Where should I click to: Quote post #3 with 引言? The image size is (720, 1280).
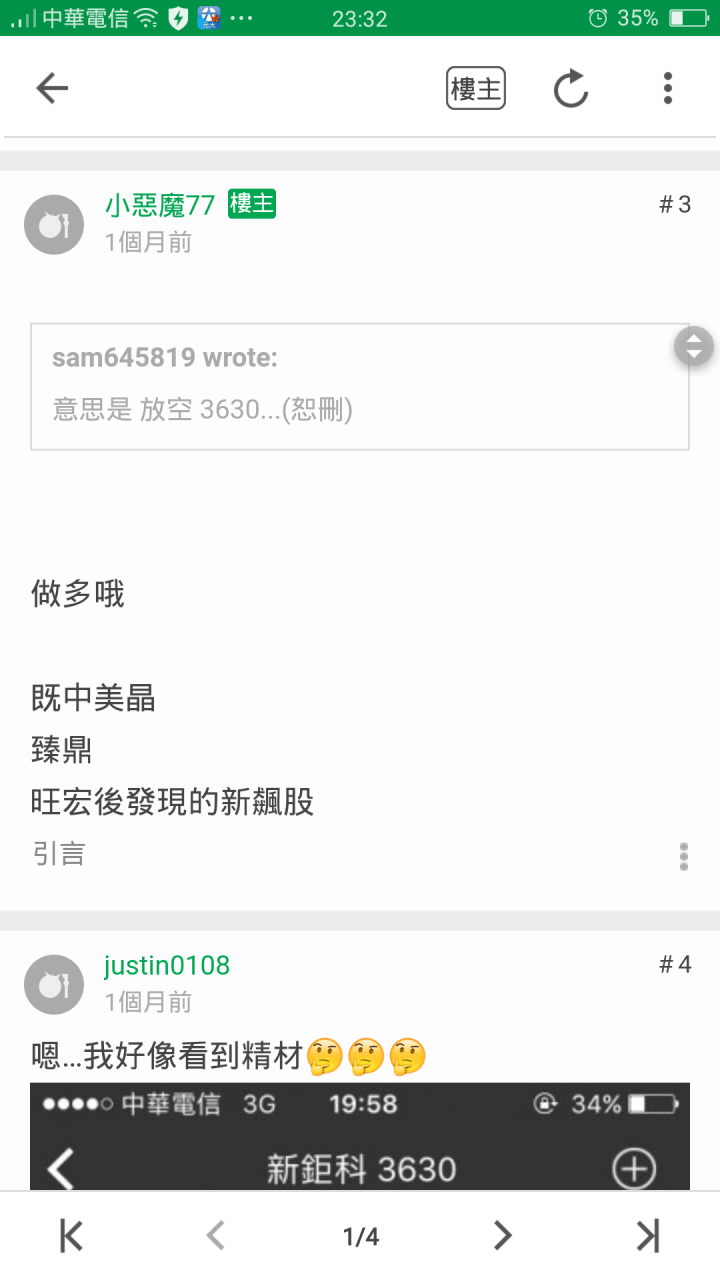coord(59,854)
